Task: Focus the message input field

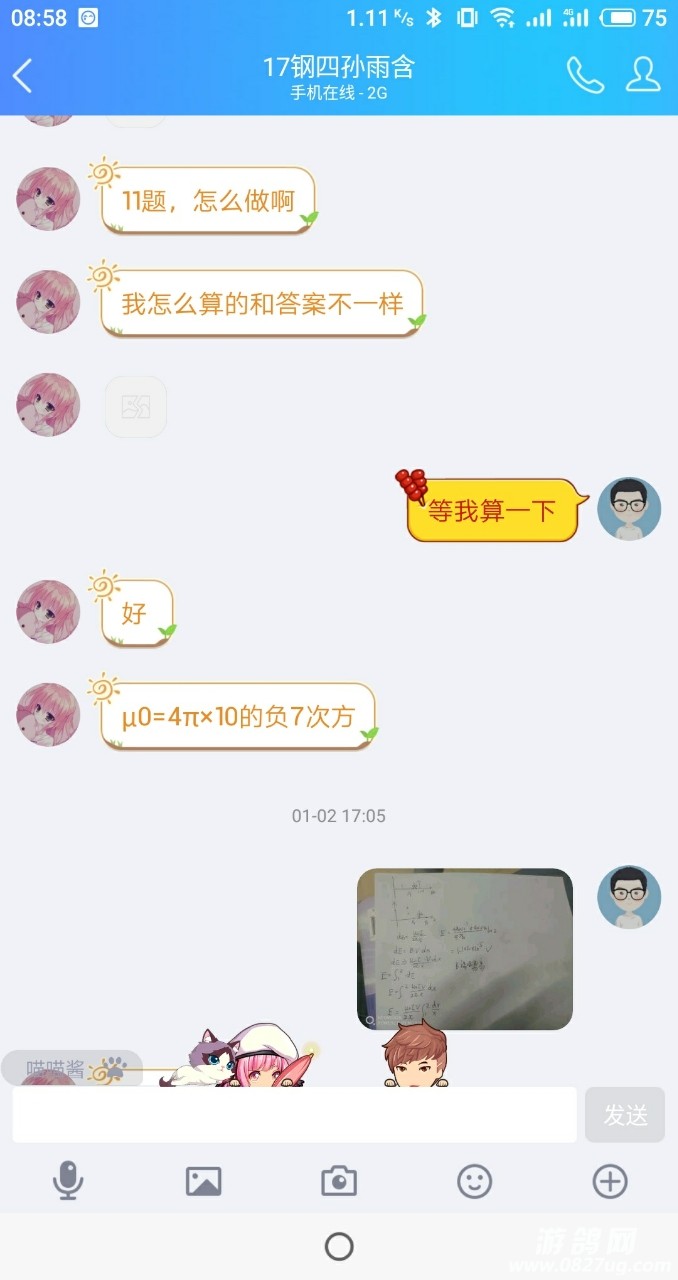Action: [294, 1114]
